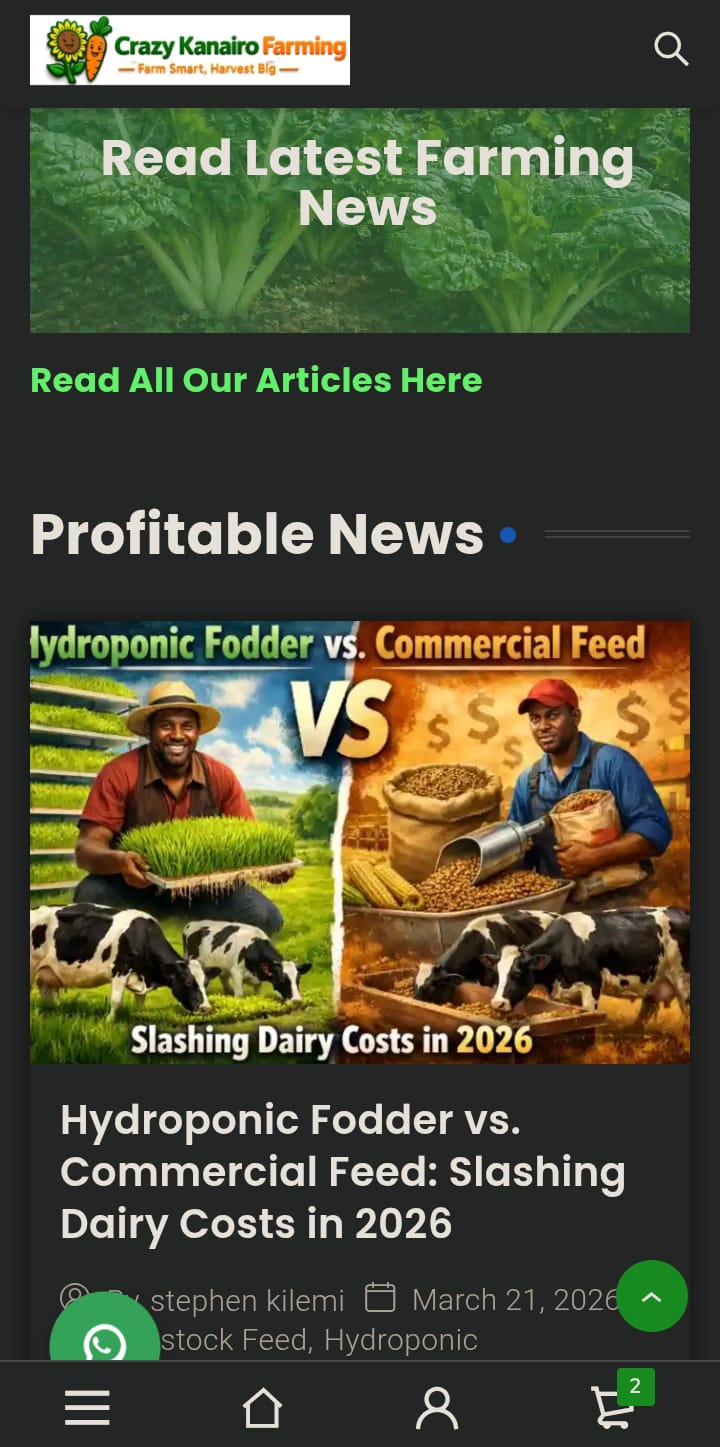Viewport: 720px width, 1447px height.
Task: Open the Hydroponic category link
Action: (x=400, y=1340)
